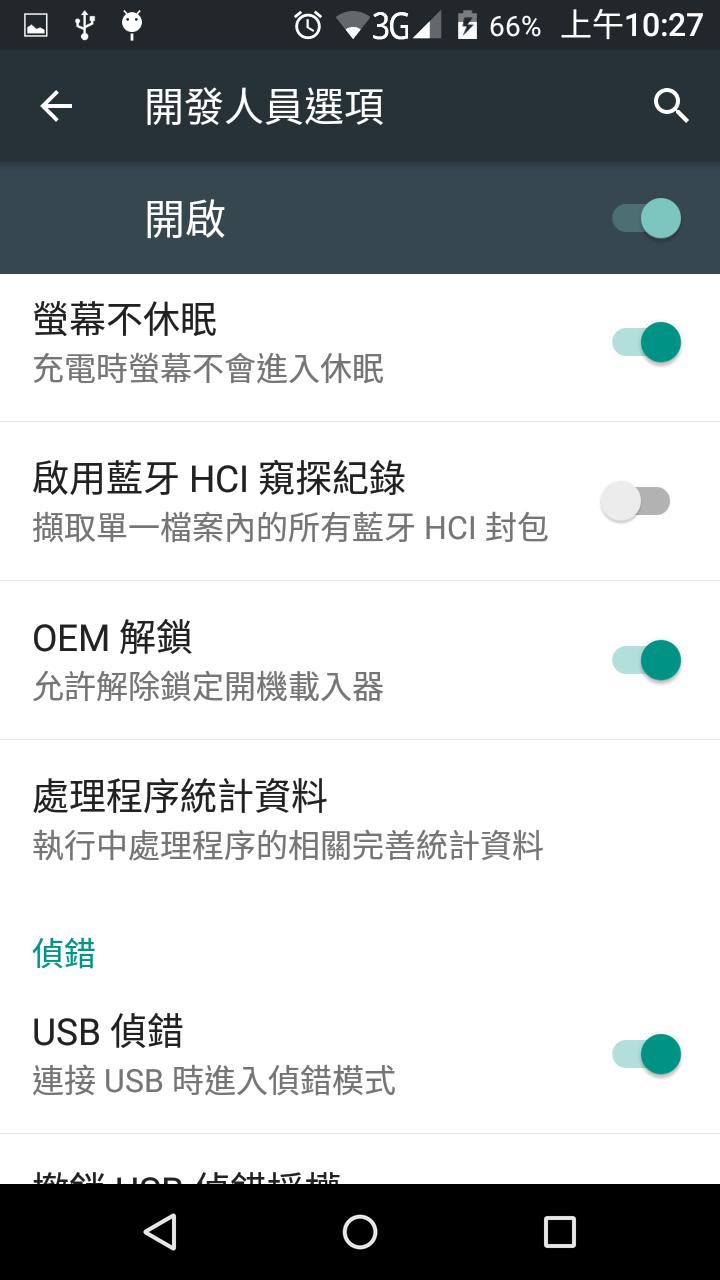Go back using the app bar arrow

(x=56, y=106)
